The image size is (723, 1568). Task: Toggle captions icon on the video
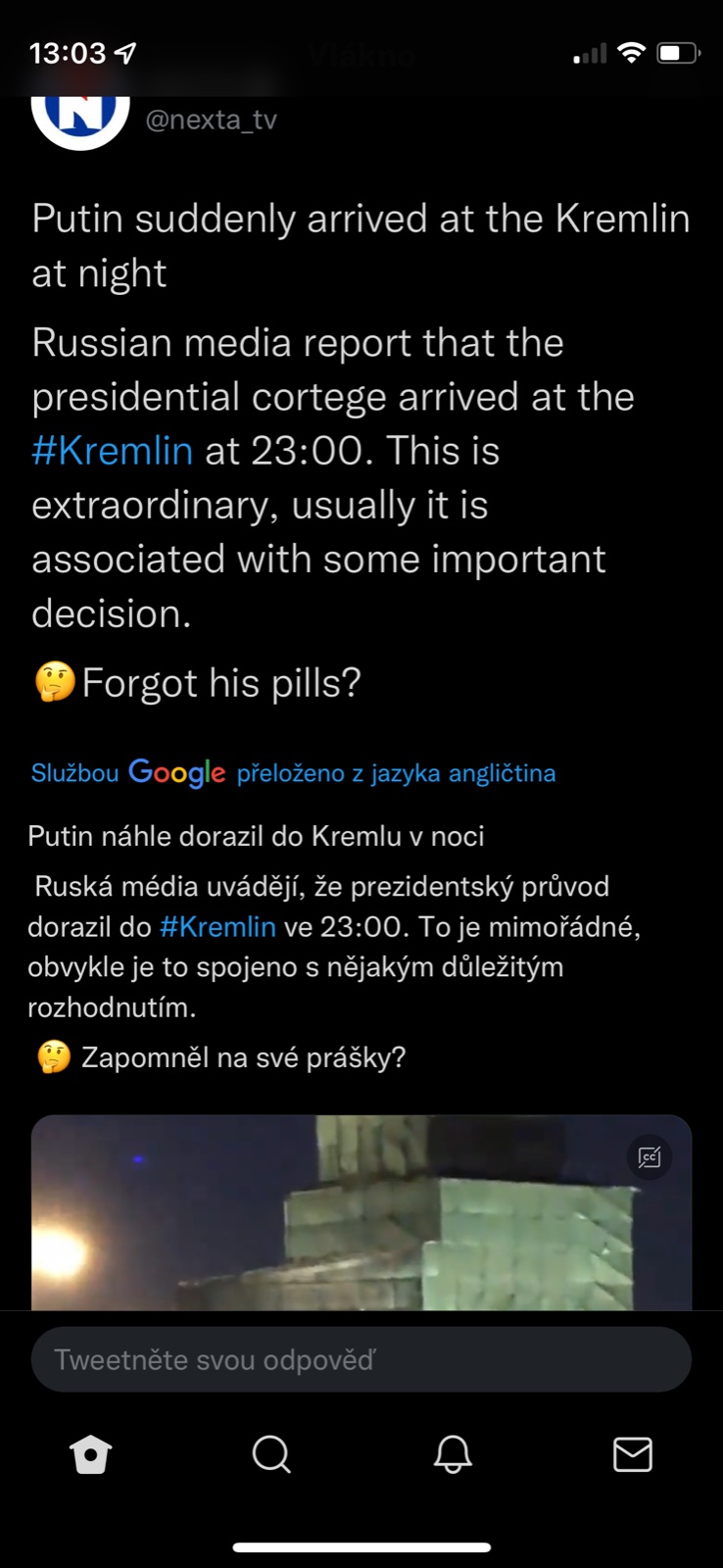tap(649, 1157)
